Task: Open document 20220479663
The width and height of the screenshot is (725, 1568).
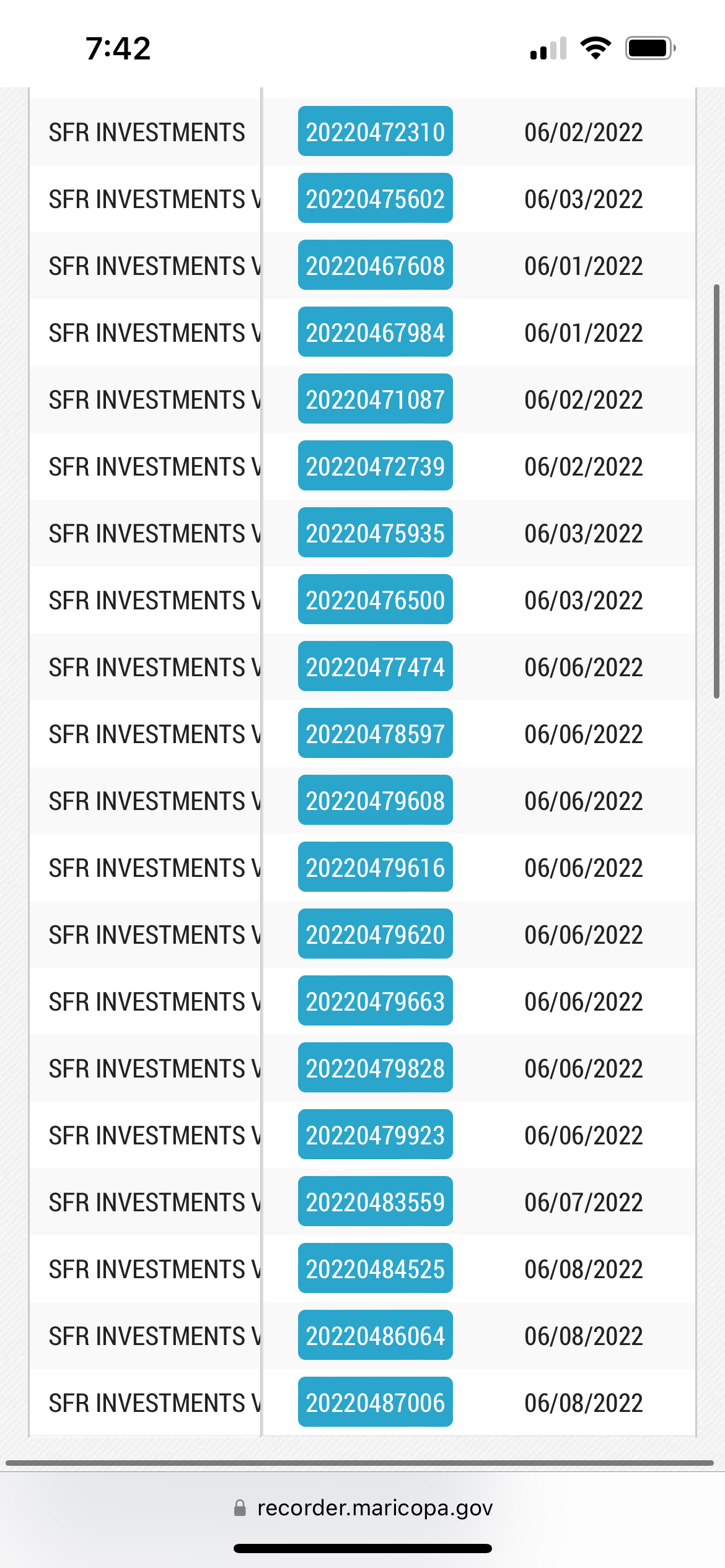Action: click(x=375, y=1001)
